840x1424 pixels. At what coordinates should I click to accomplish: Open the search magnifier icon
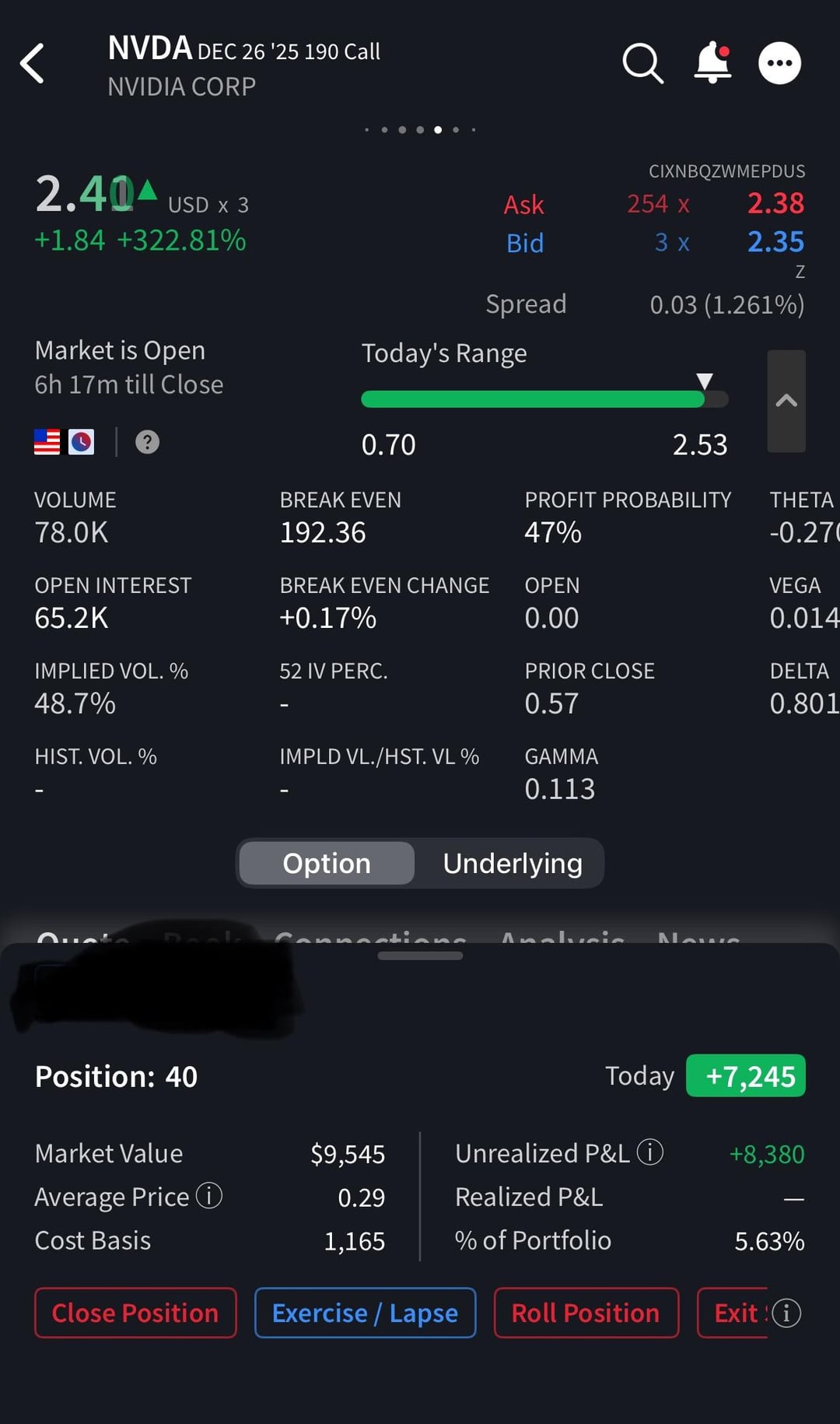(x=642, y=63)
